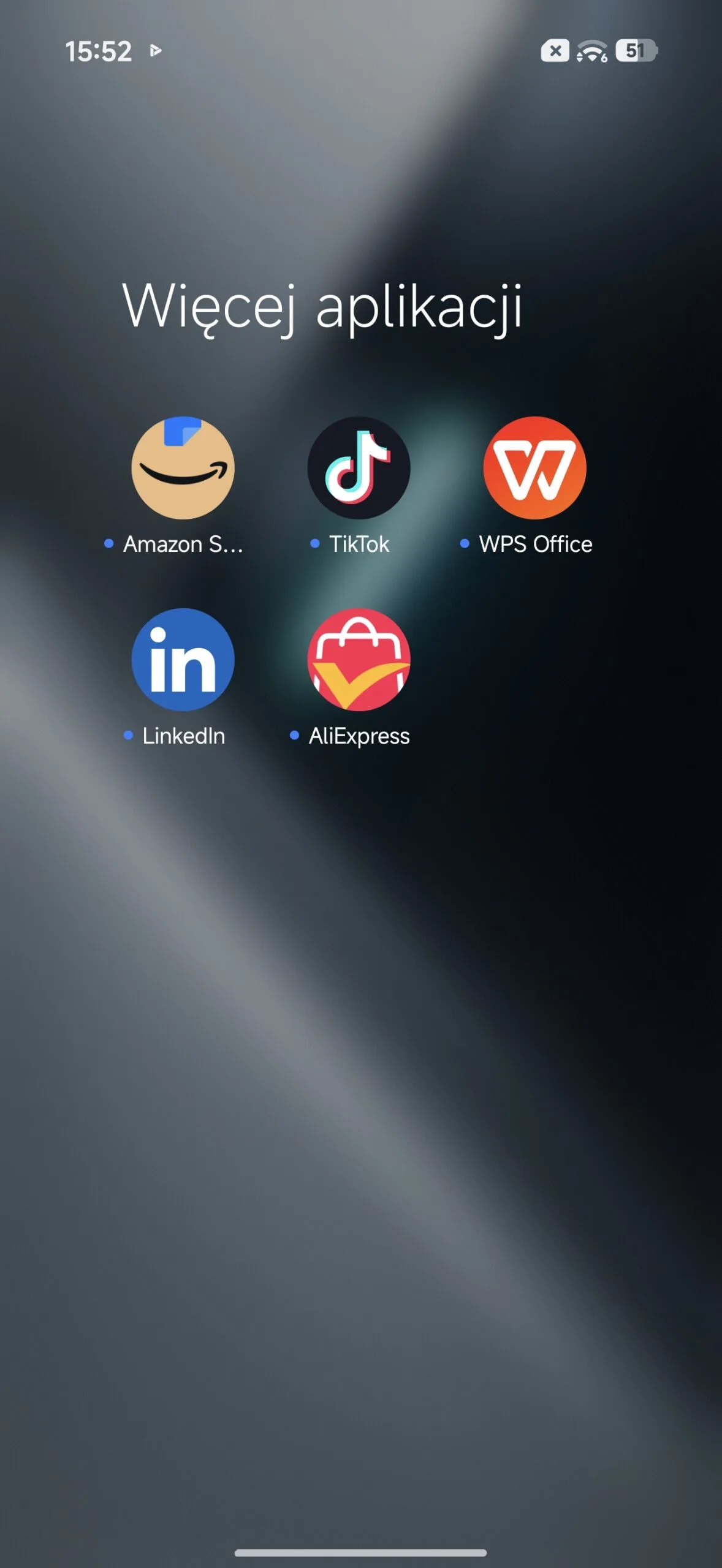This screenshot has width=722, height=1568.
Task: Rename the Więcej aplikacji folder title
Action: click(322, 306)
